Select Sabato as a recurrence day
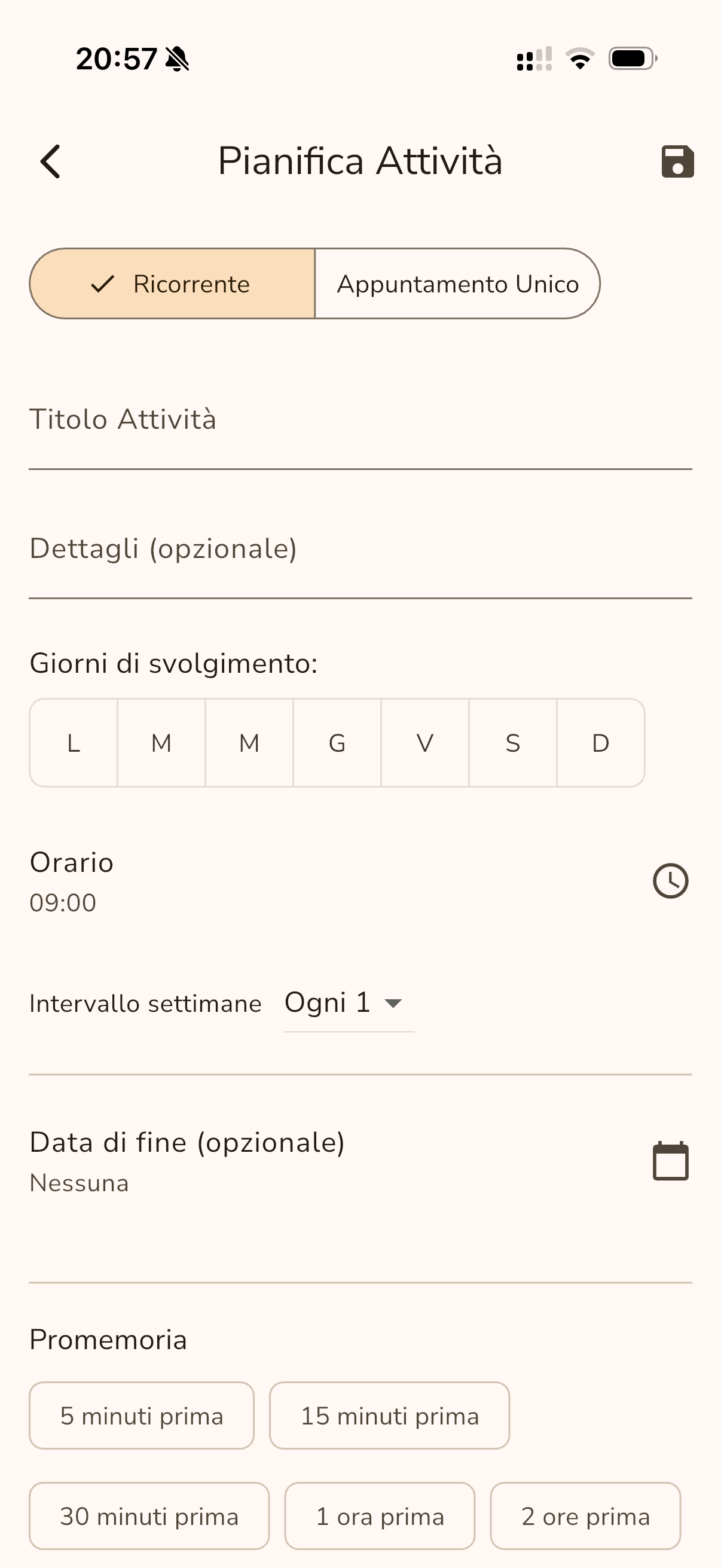721x1568 pixels. click(x=512, y=743)
